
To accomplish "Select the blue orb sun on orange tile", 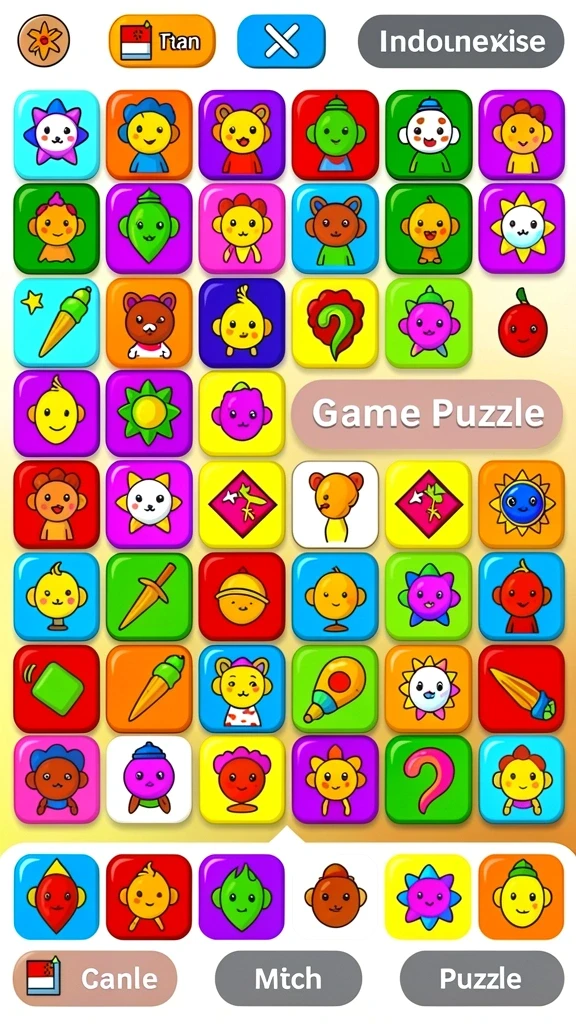I will (521, 504).
